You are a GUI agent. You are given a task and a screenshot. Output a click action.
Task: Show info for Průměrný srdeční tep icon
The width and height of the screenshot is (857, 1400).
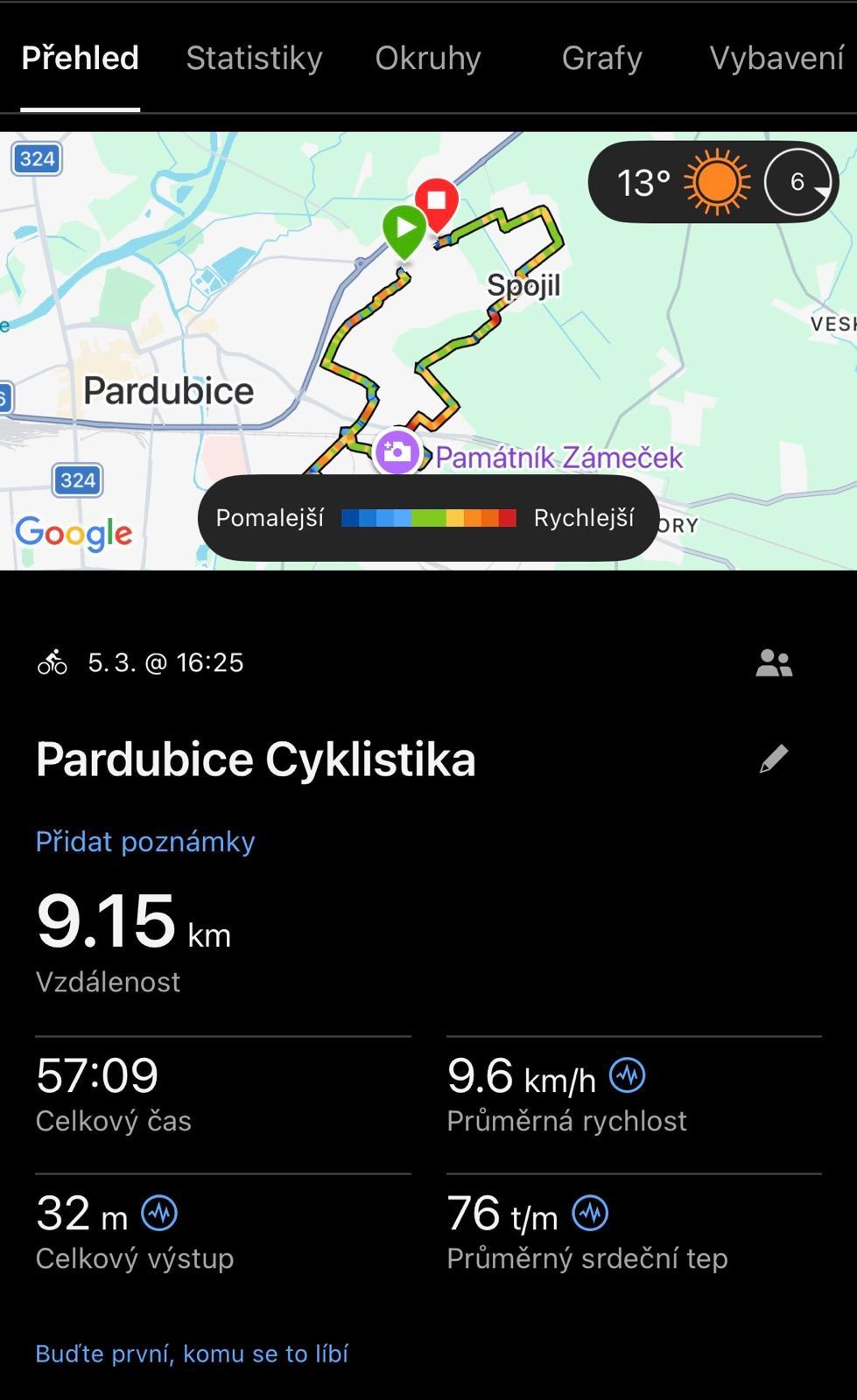tap(590, 1213)
